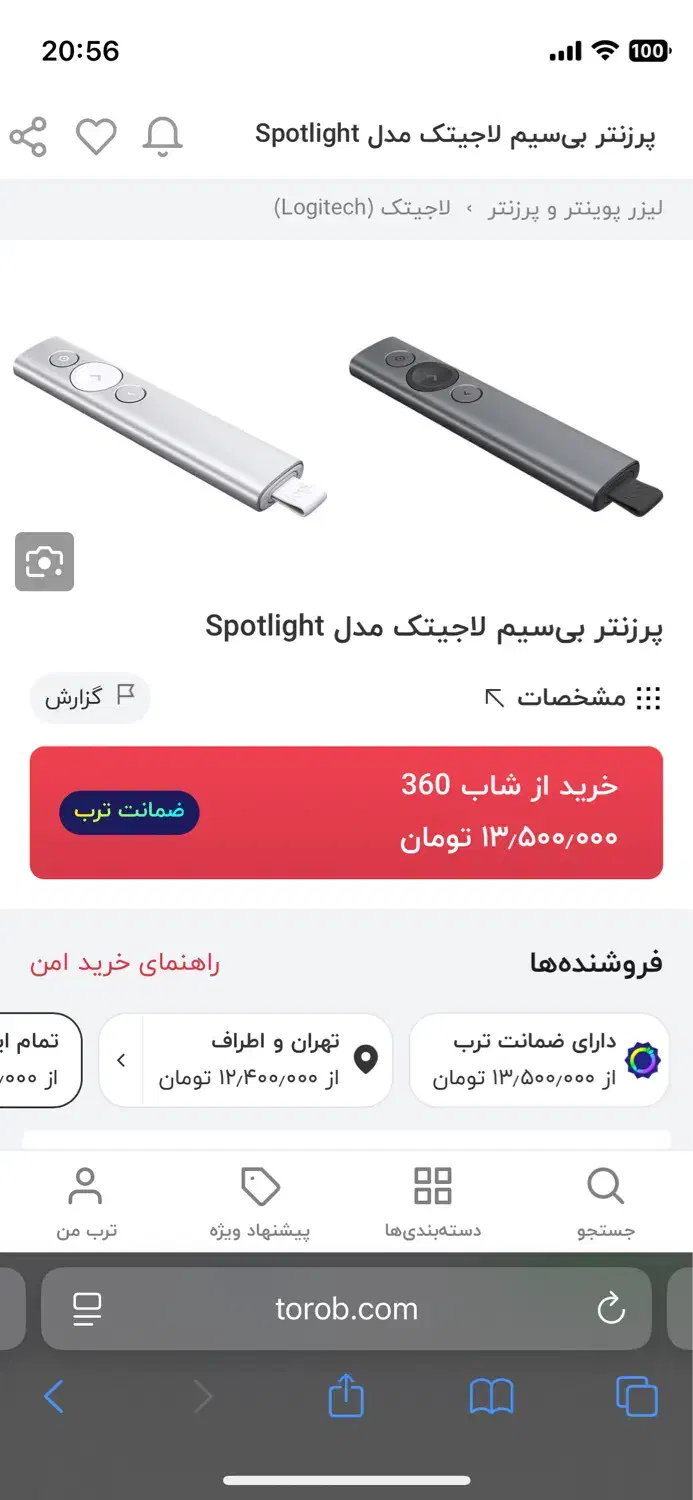
Task: Open the پیشنهاد ویژه tab
Action: (x=260, y=1203)
